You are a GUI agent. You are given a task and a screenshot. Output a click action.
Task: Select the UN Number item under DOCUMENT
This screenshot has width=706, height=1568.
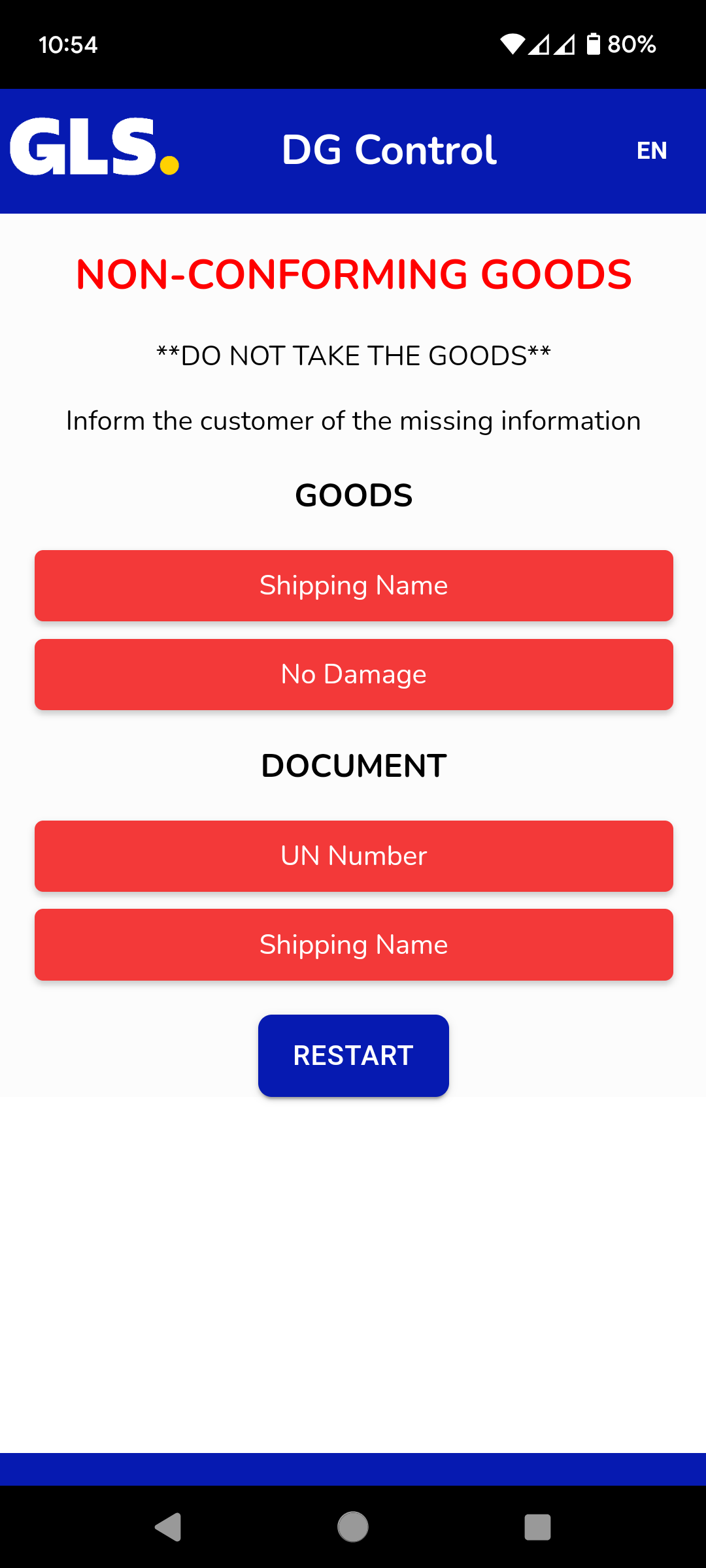[353, 856]
